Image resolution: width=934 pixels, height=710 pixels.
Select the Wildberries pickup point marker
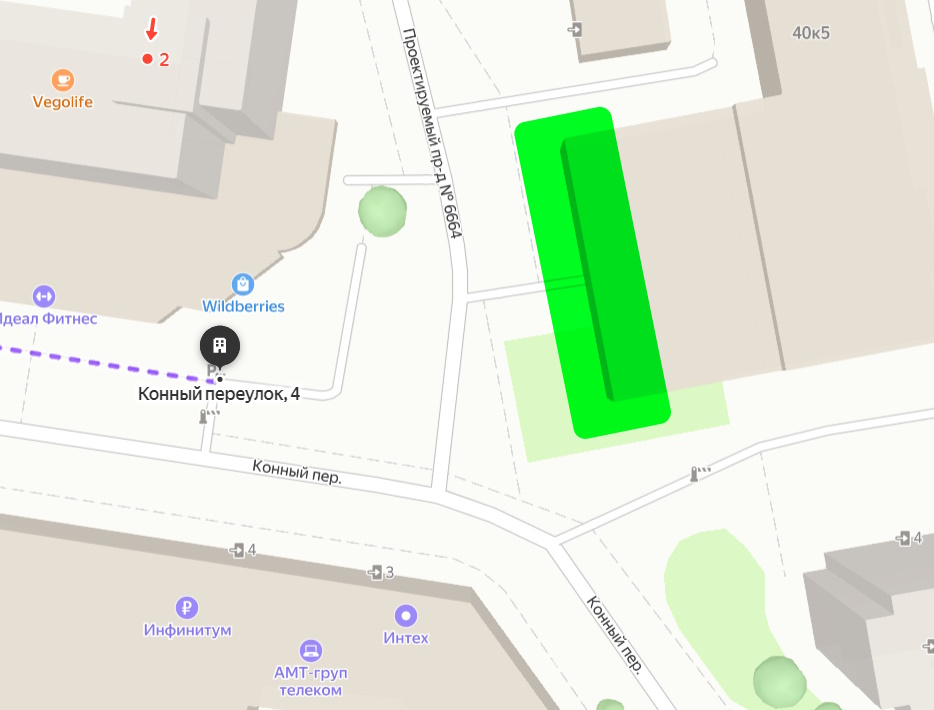click(x=243, y=284)
